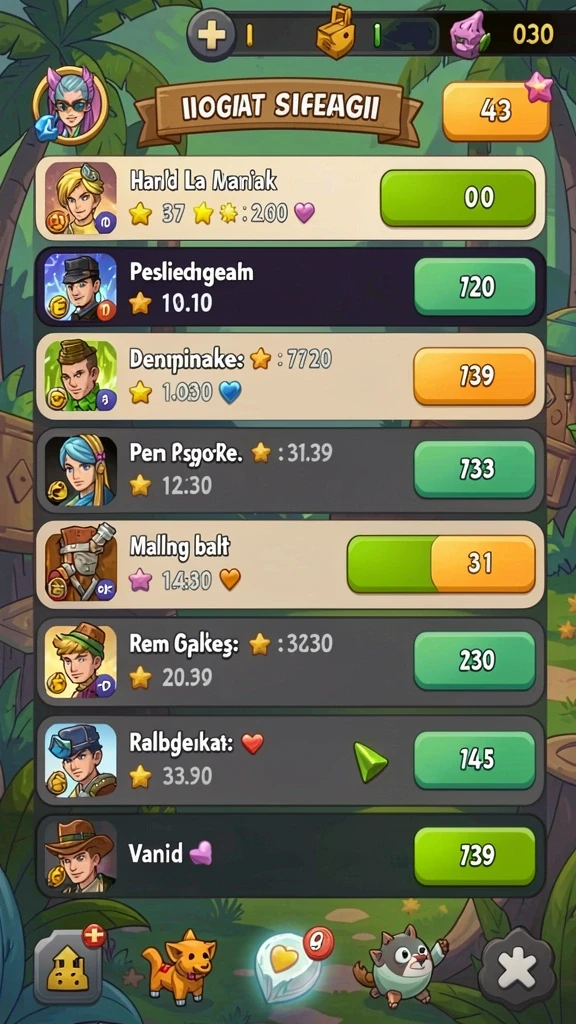
Task: Tap the green arrow on Ralbgeikat row
Action: point(370,761)
